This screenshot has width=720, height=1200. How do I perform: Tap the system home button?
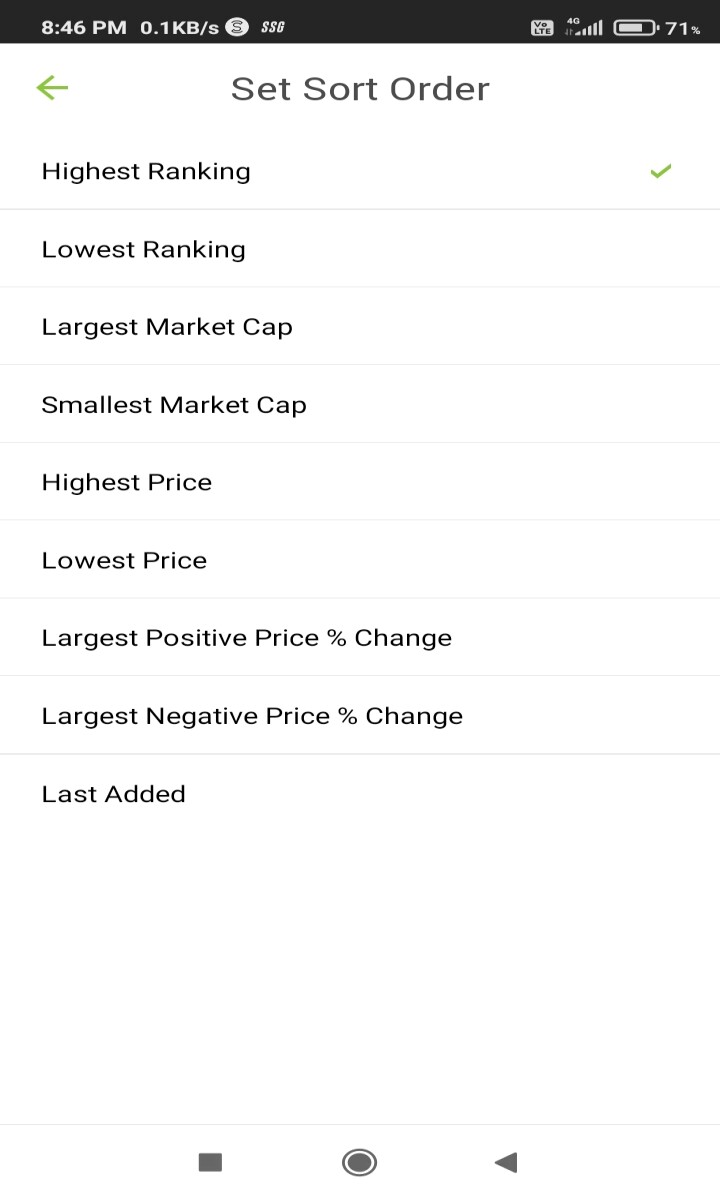click(x=359, y=1162)
